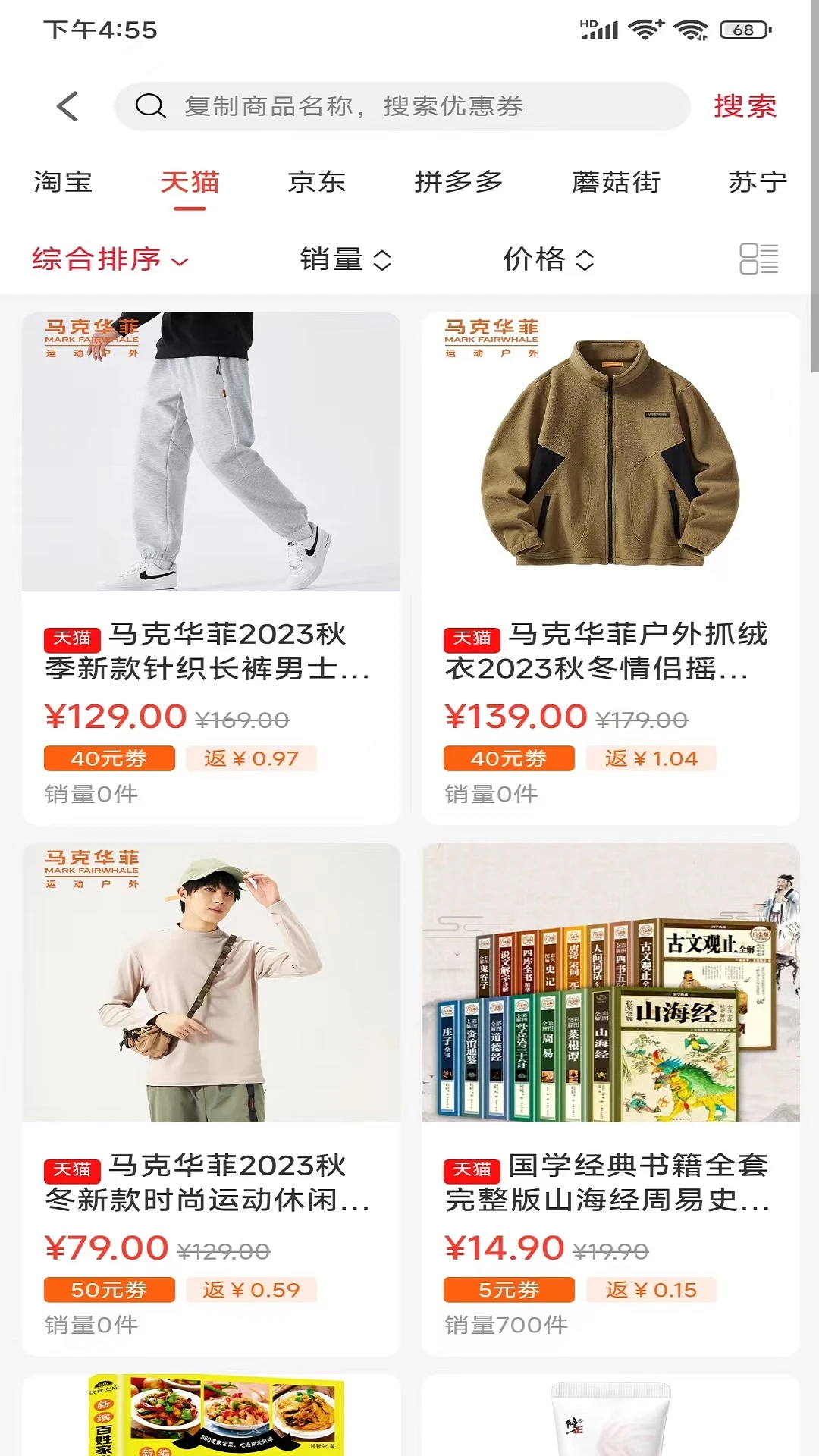Go back using the back arrow

[x=68, y=106]
